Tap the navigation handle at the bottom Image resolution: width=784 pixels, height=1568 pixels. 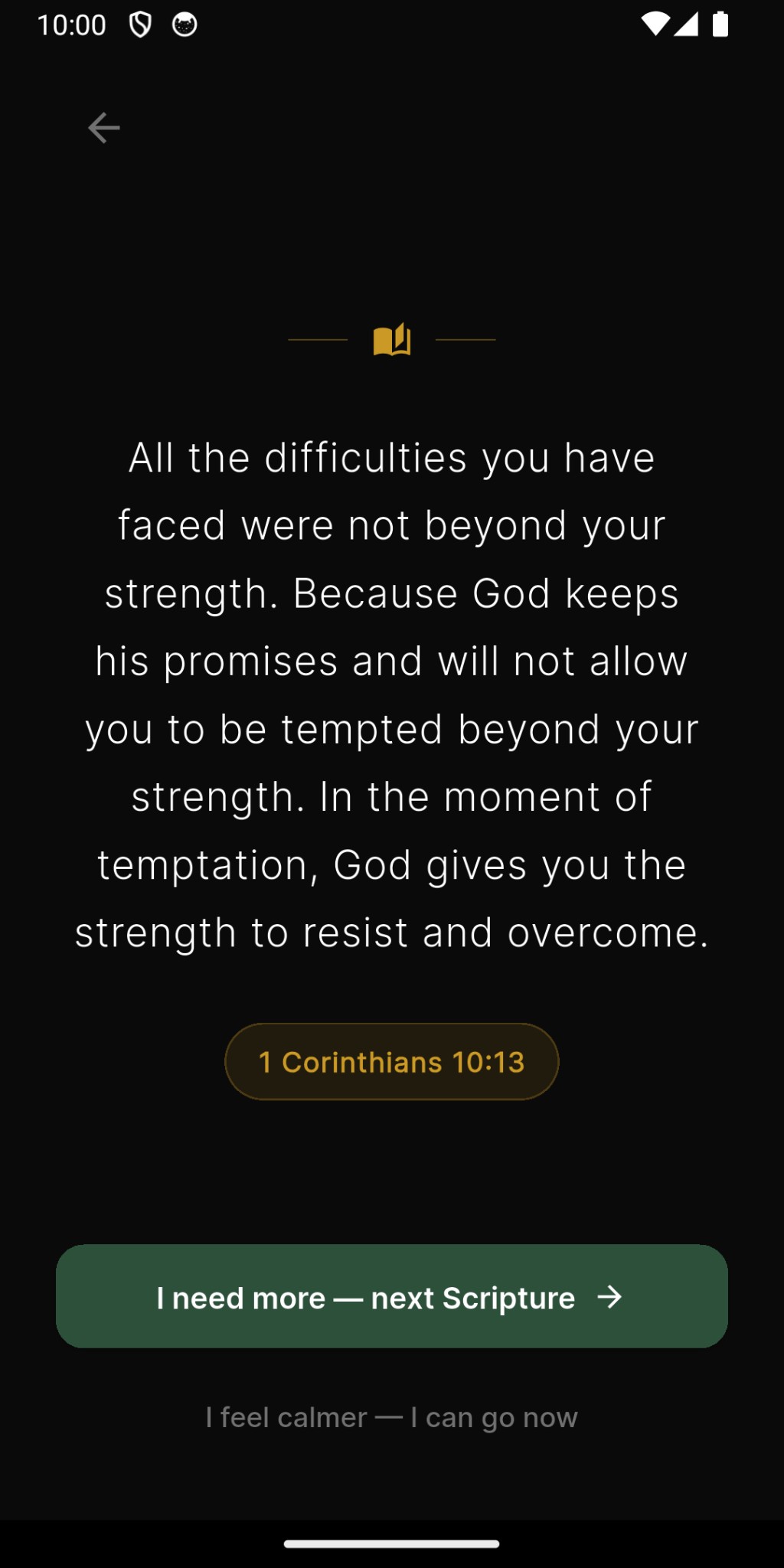391,1546
